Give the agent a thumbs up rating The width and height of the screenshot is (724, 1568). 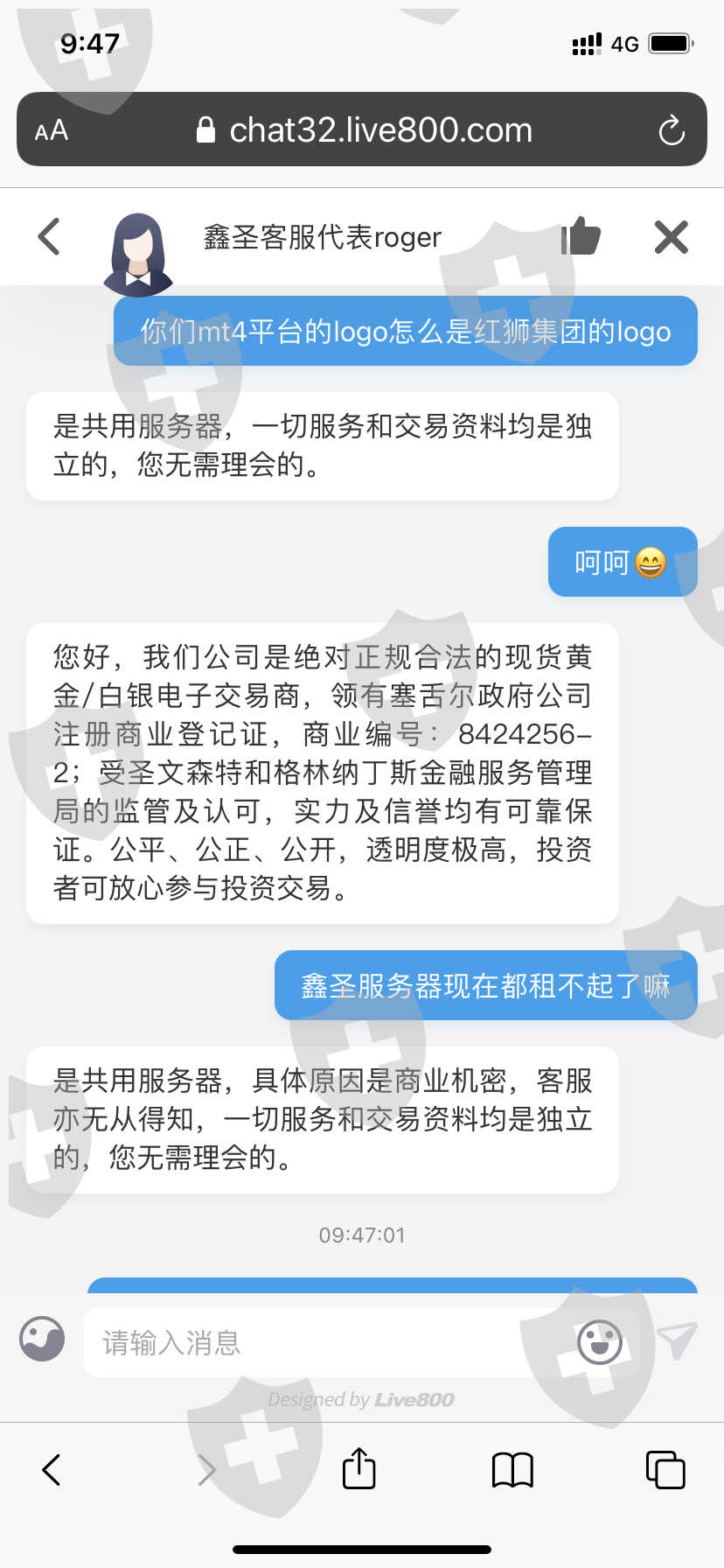coord(581,235)
